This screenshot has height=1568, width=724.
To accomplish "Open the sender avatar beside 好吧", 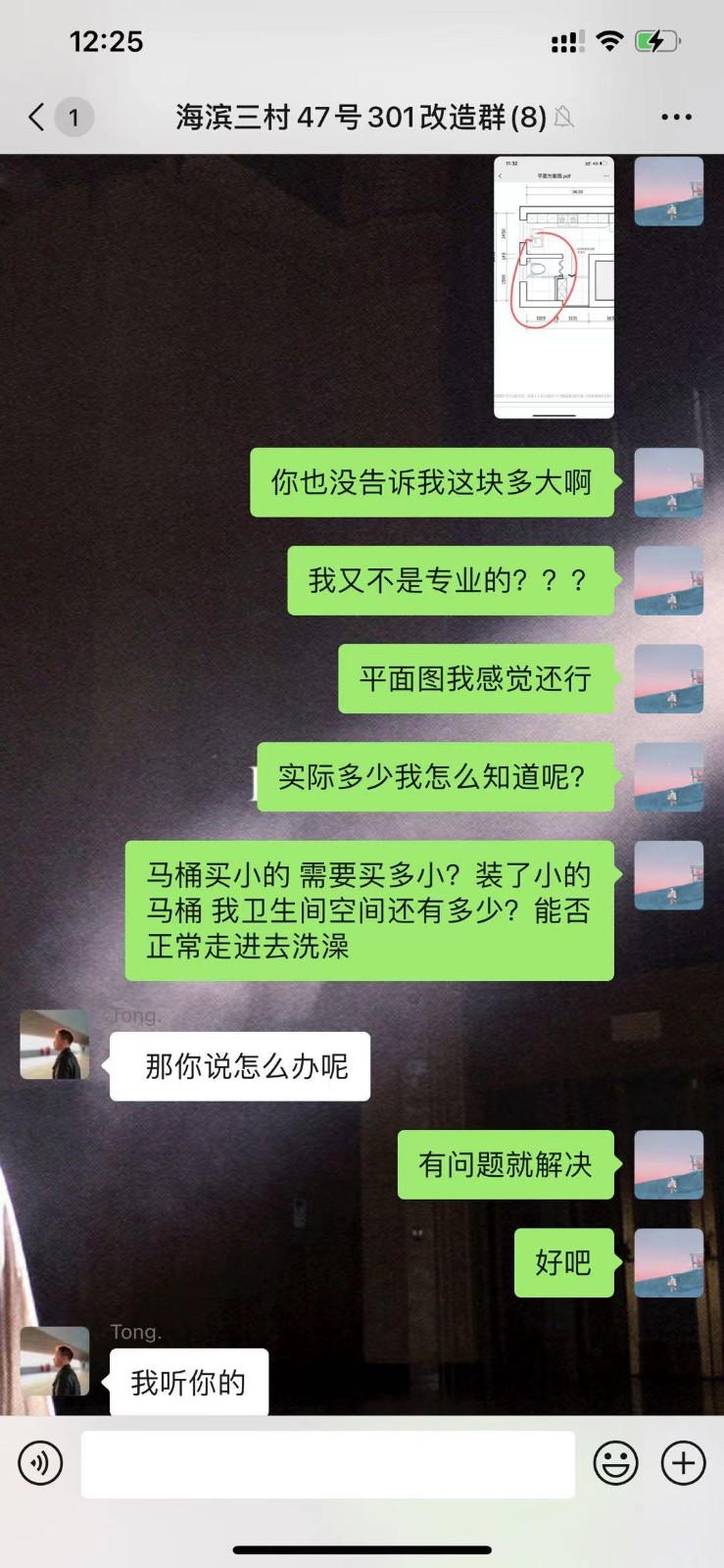I will coord(669,1262).
